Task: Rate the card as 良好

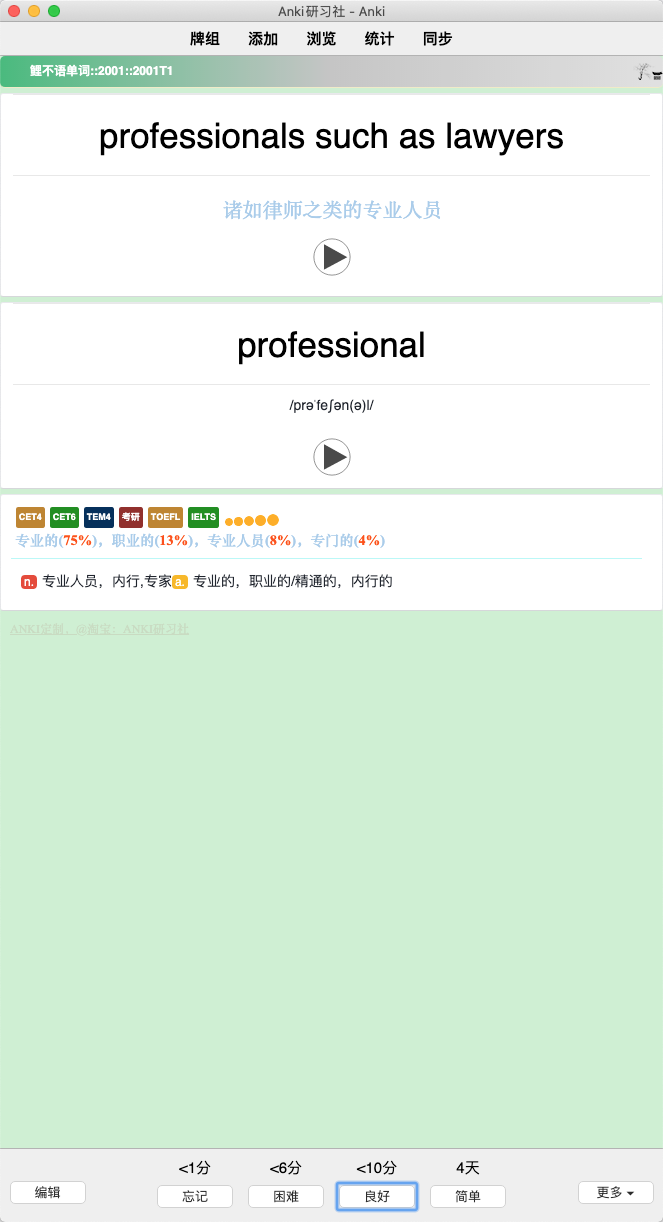Action: tap(377, 1196)
